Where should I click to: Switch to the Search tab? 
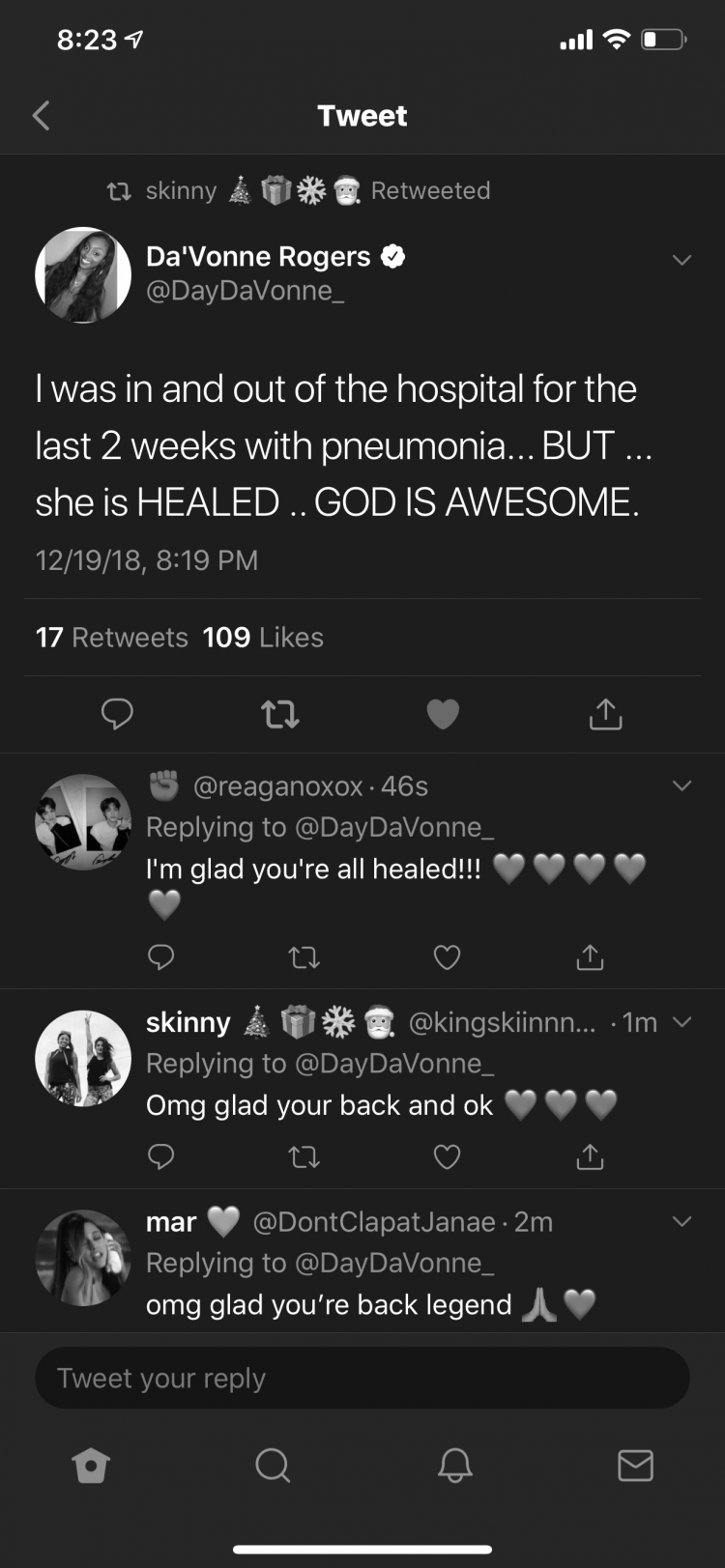273,1466
